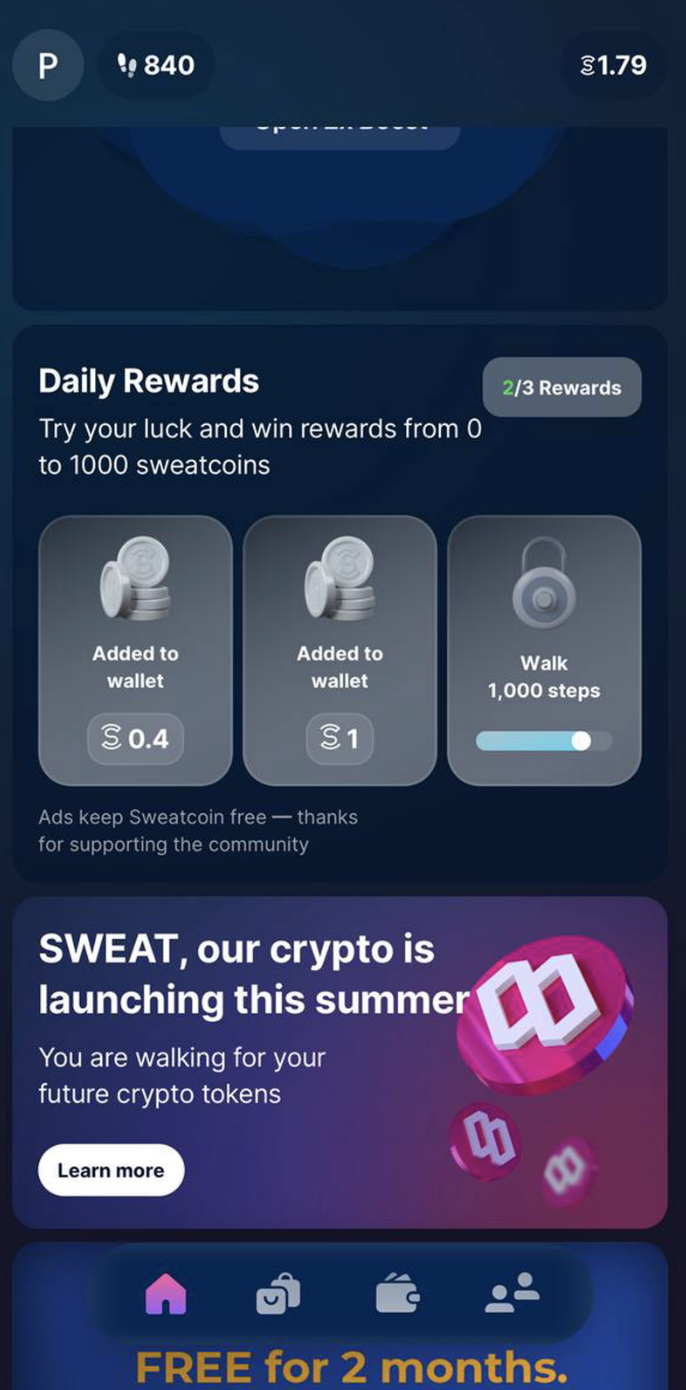Switch to the wallet tab
This screenshot has width=686, height=1390.
point(397,1296)
